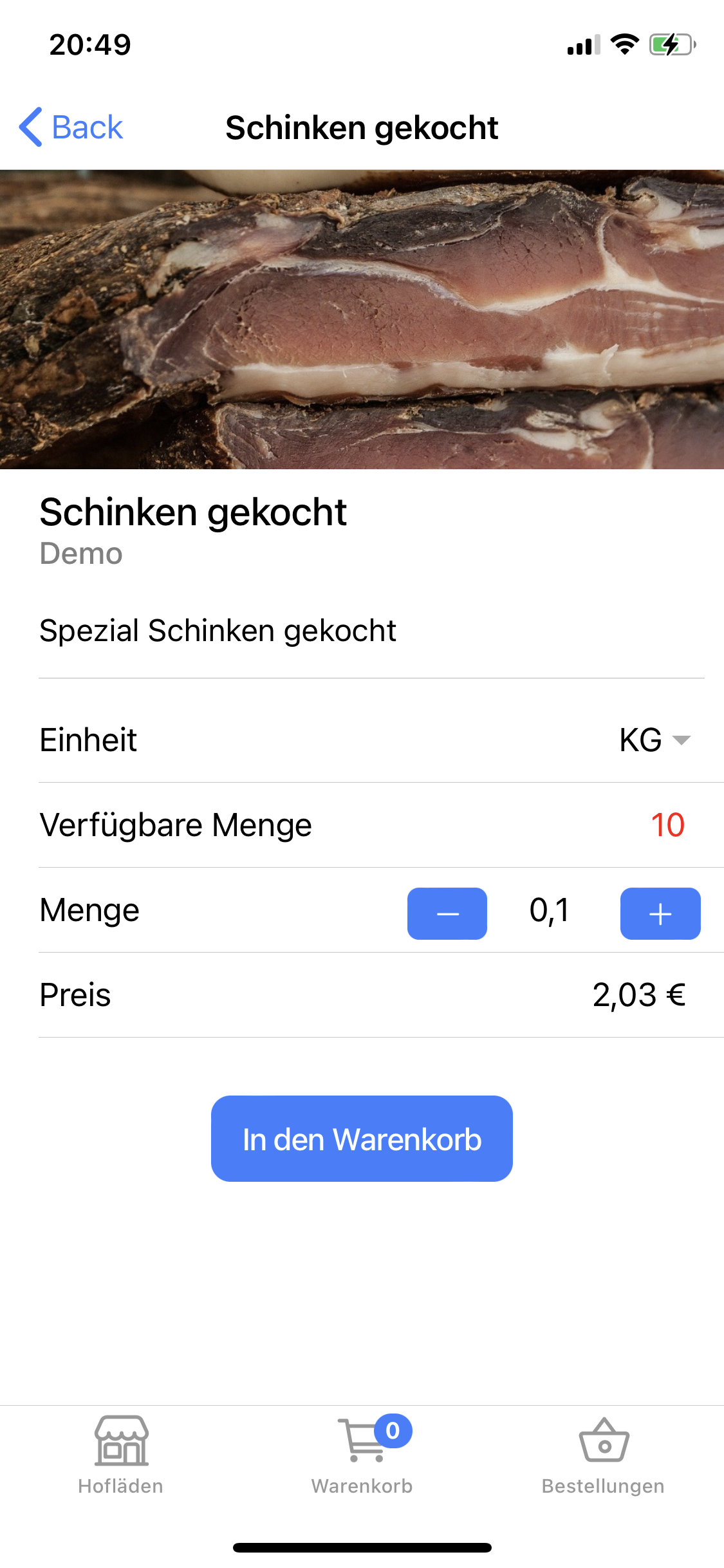Go back to the previous screen

(71, 127)
